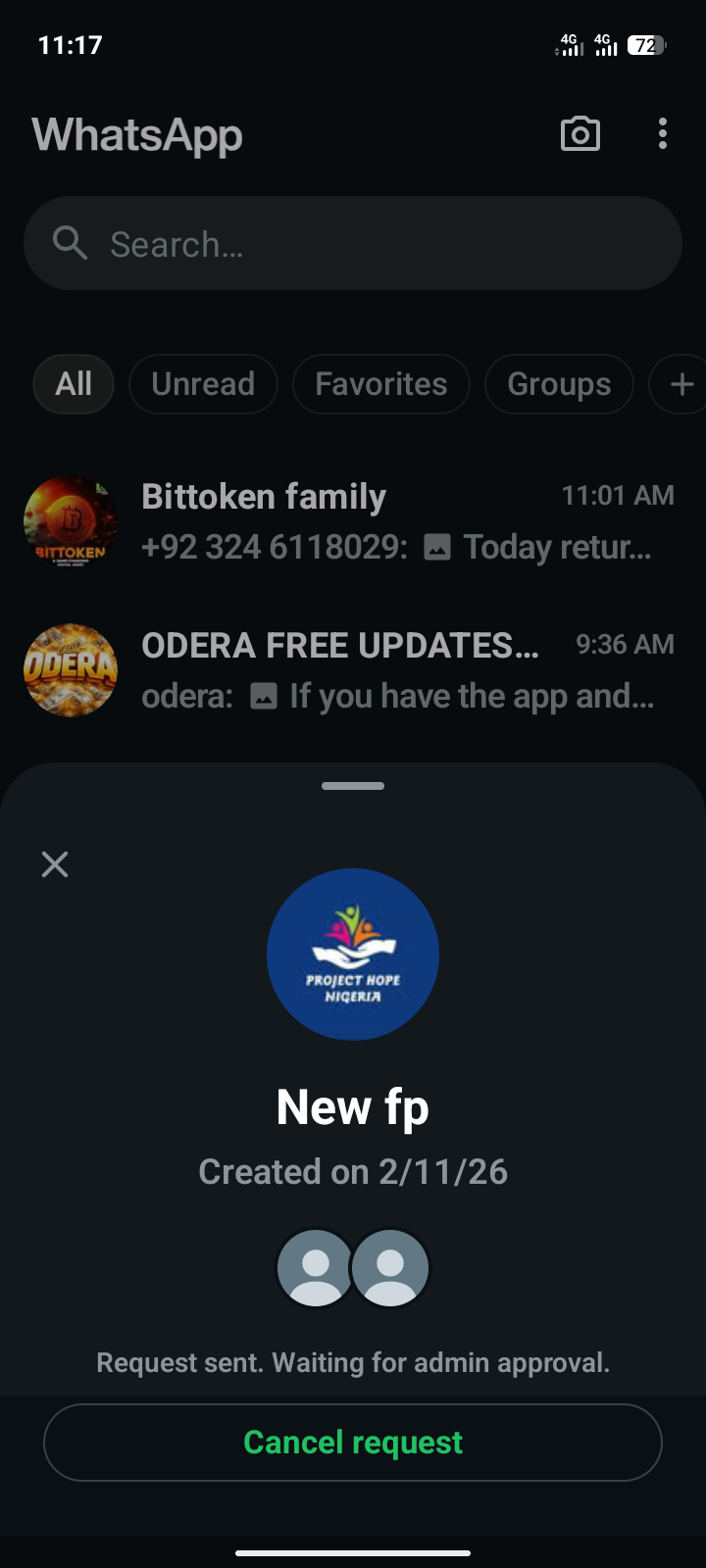Screen dimensions: 706x1568
Task: Open the camera from the app bar
Action: [580, 134]
